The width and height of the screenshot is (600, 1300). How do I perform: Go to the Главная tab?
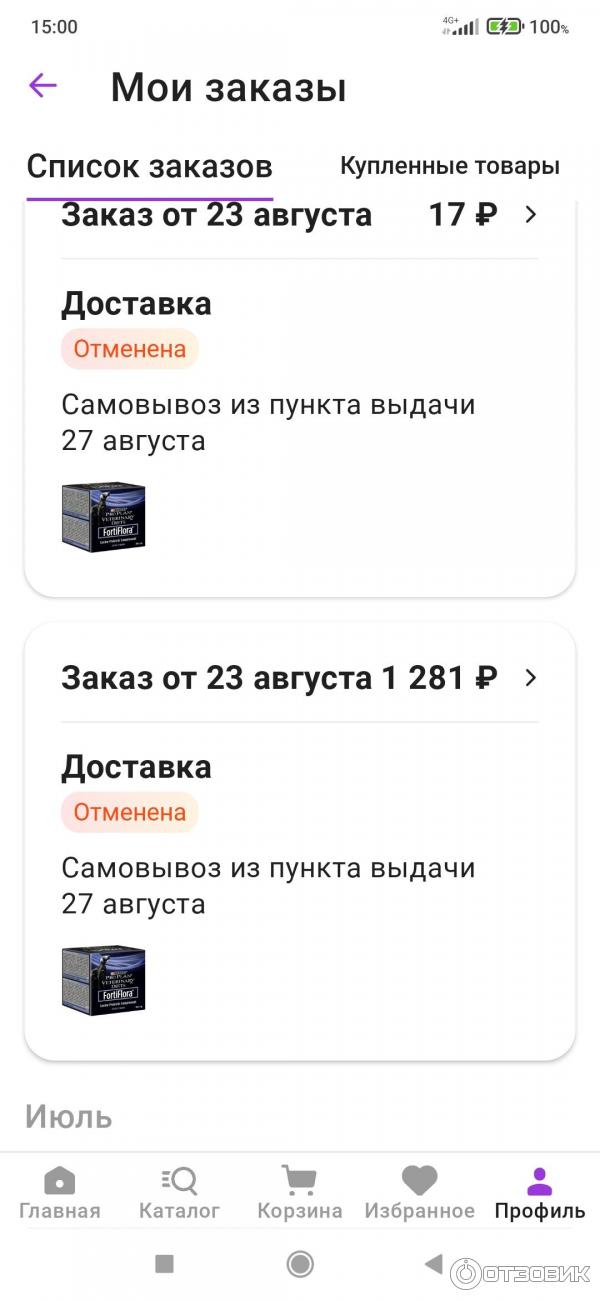tap(60, 1193)
